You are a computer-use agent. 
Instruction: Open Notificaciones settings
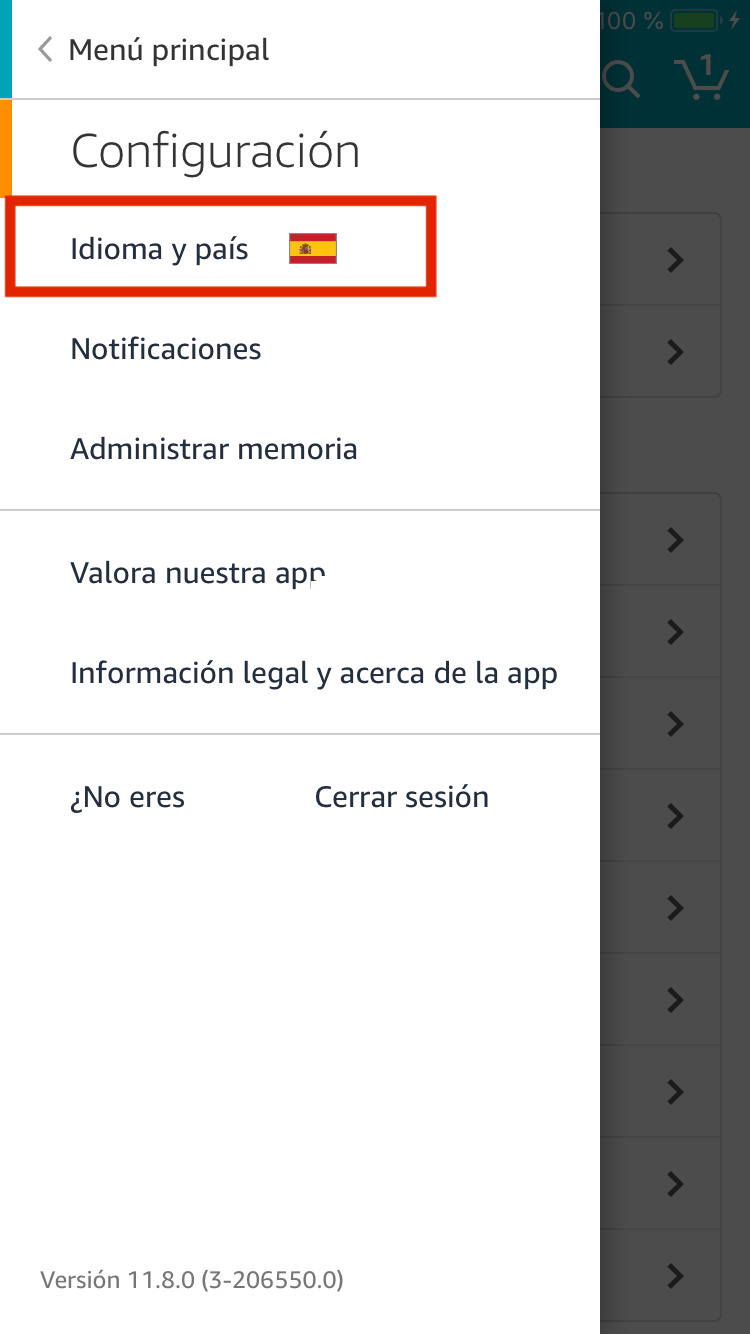pyautogui.click(x=166, y=349)
